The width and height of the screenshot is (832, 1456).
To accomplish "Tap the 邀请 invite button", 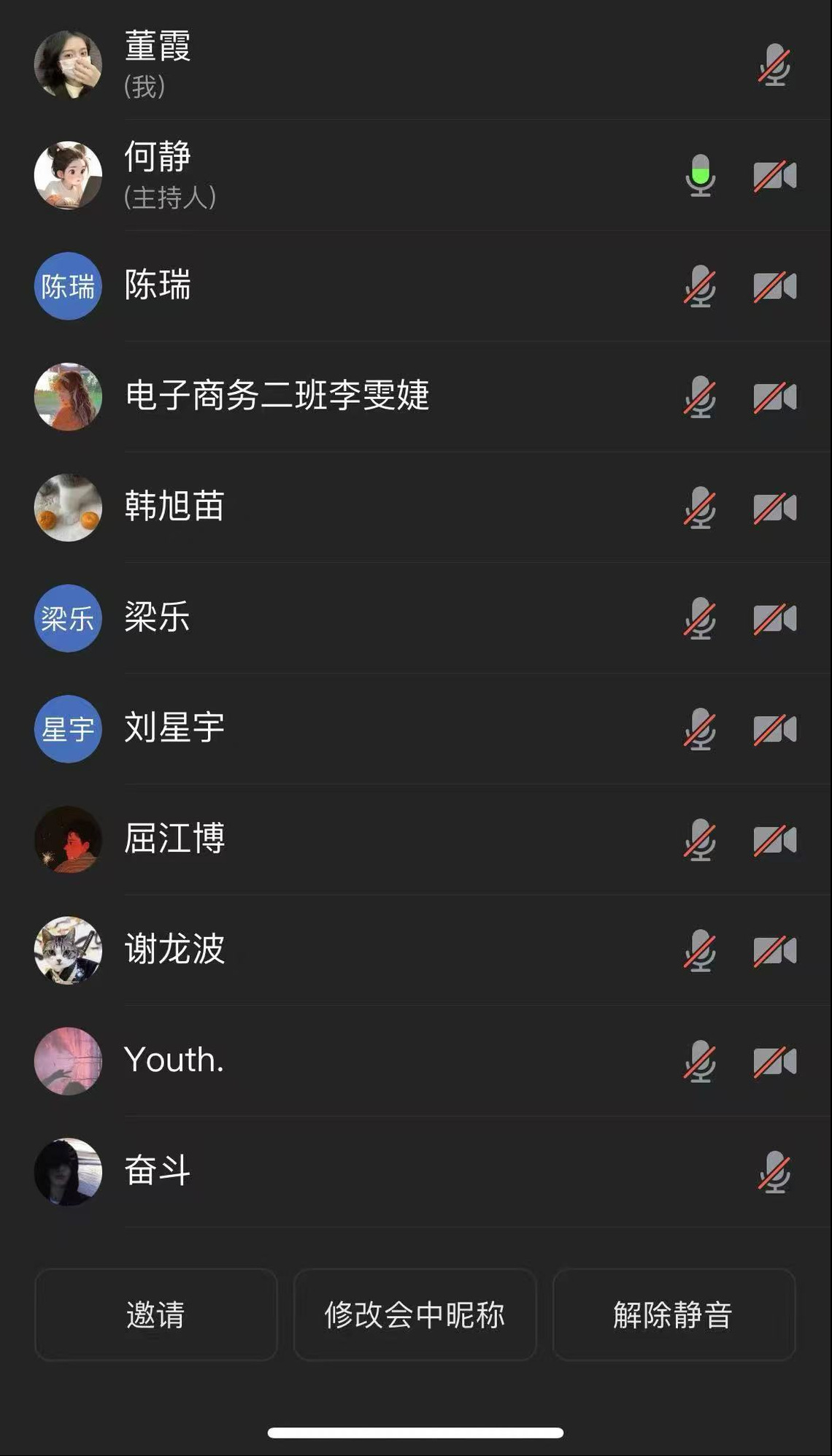I will click(155, 1314).
